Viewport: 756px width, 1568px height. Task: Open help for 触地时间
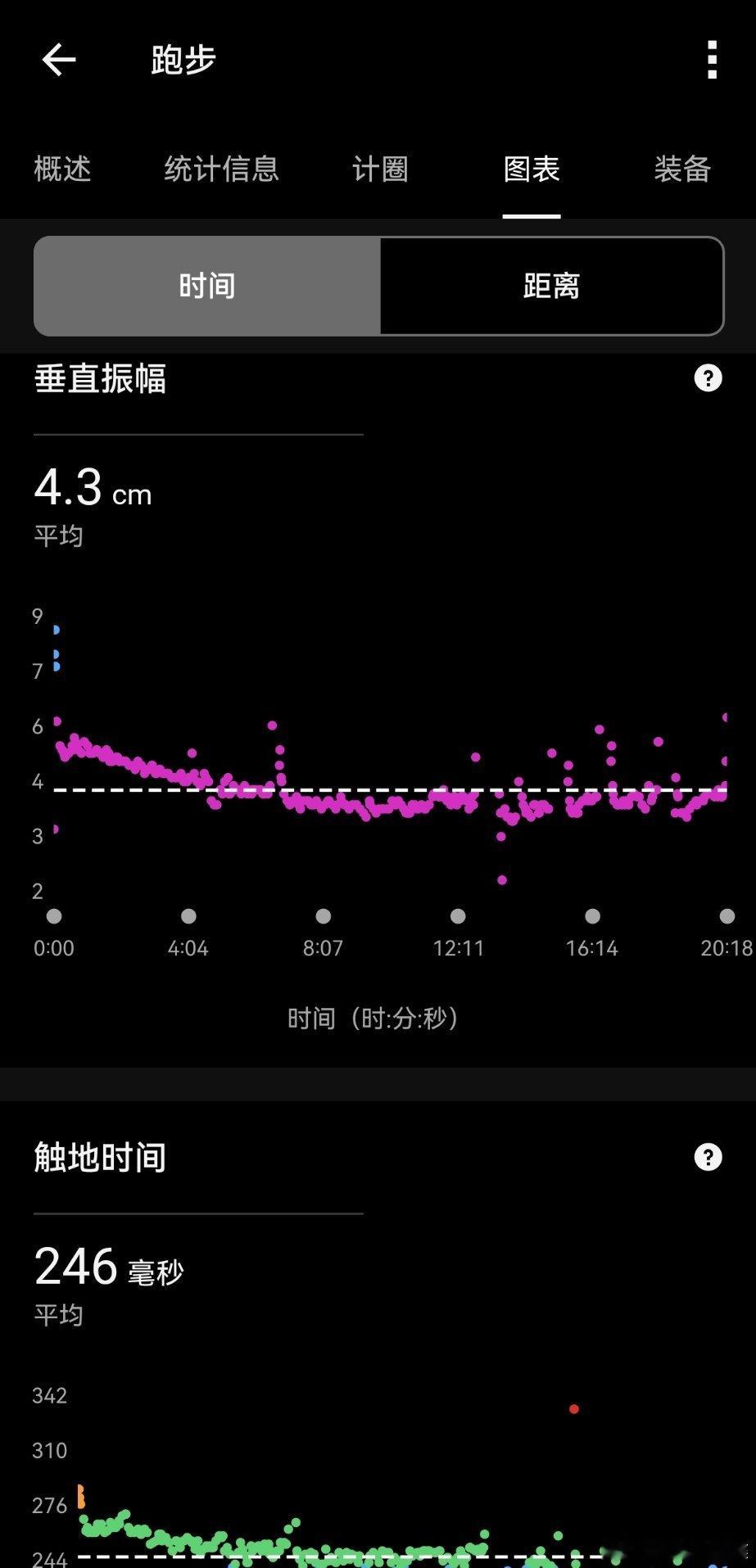[x=708, y=1157]
